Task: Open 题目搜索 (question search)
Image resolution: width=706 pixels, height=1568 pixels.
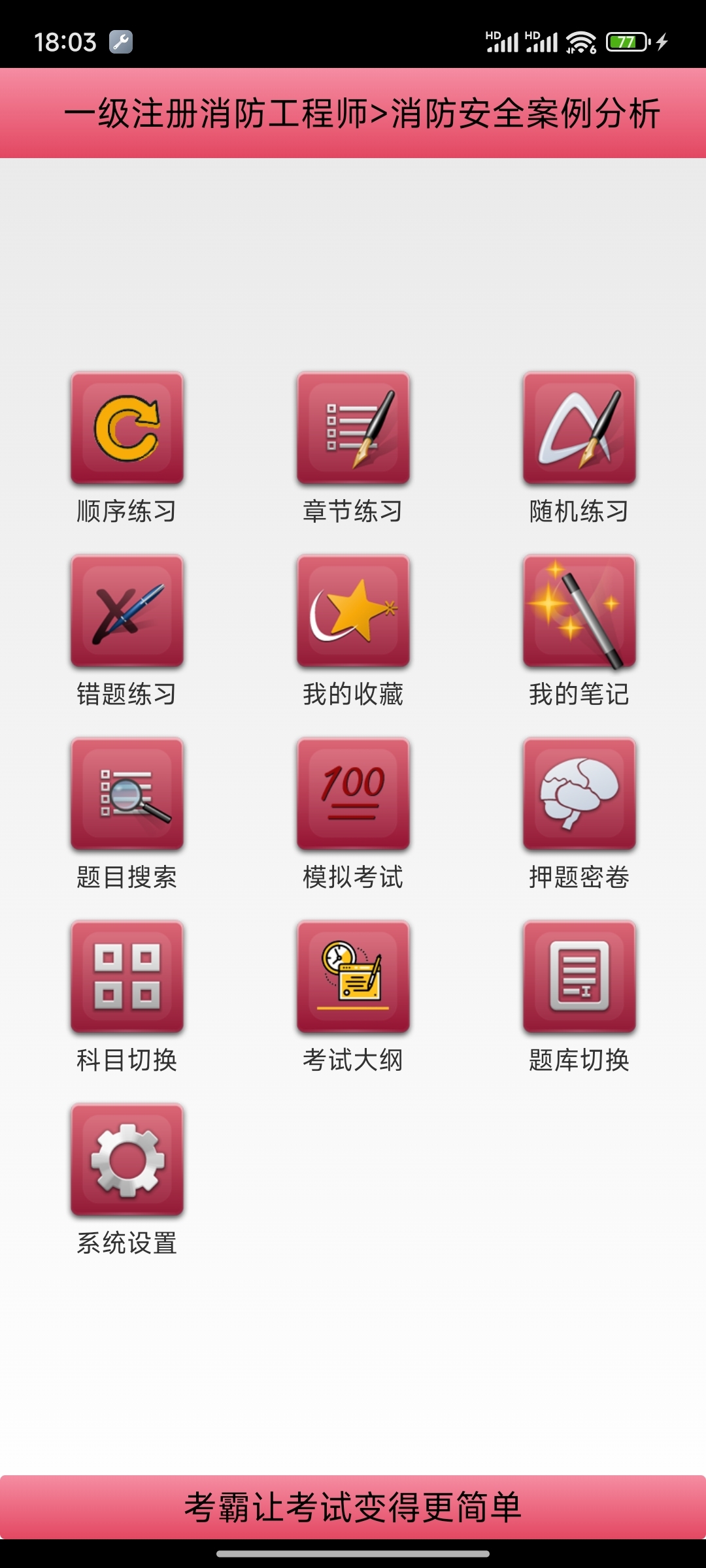Action: tap(127, 794)
